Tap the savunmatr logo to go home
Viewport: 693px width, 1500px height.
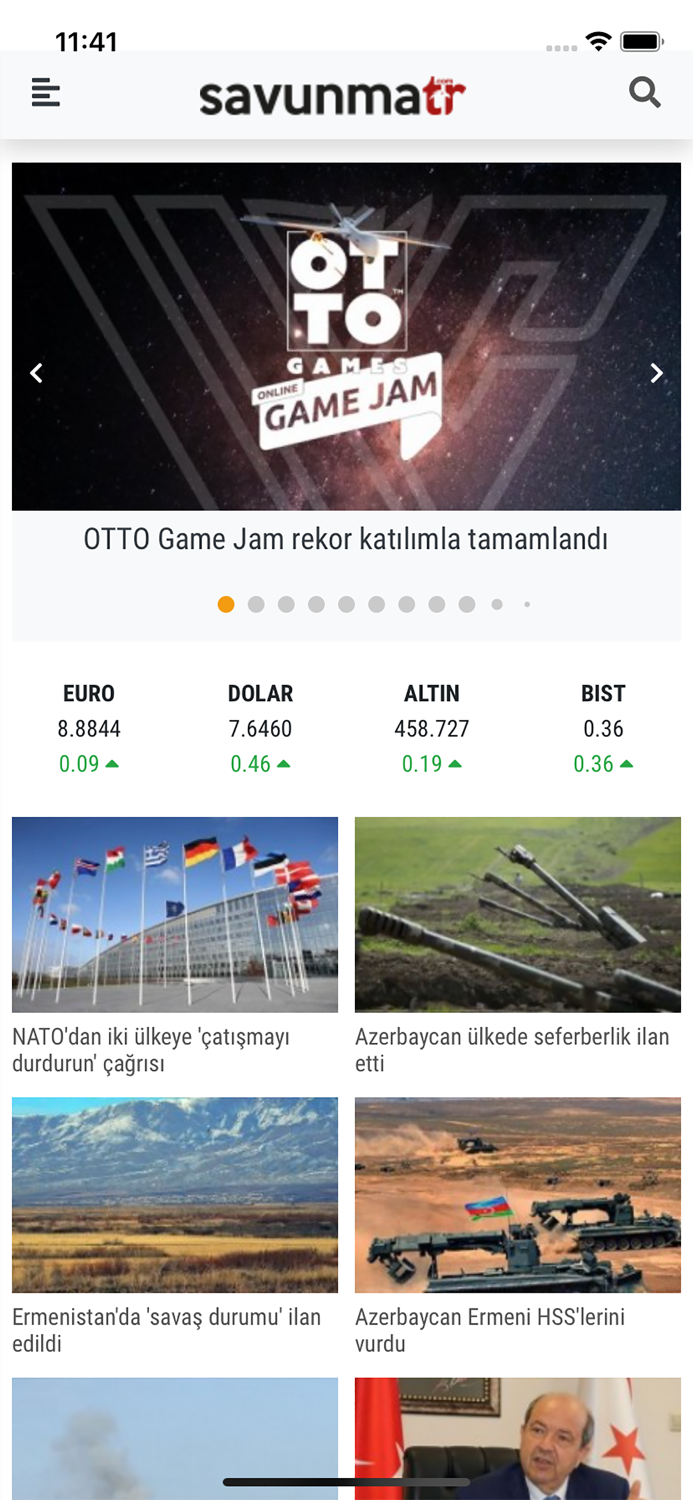point(332,97)
